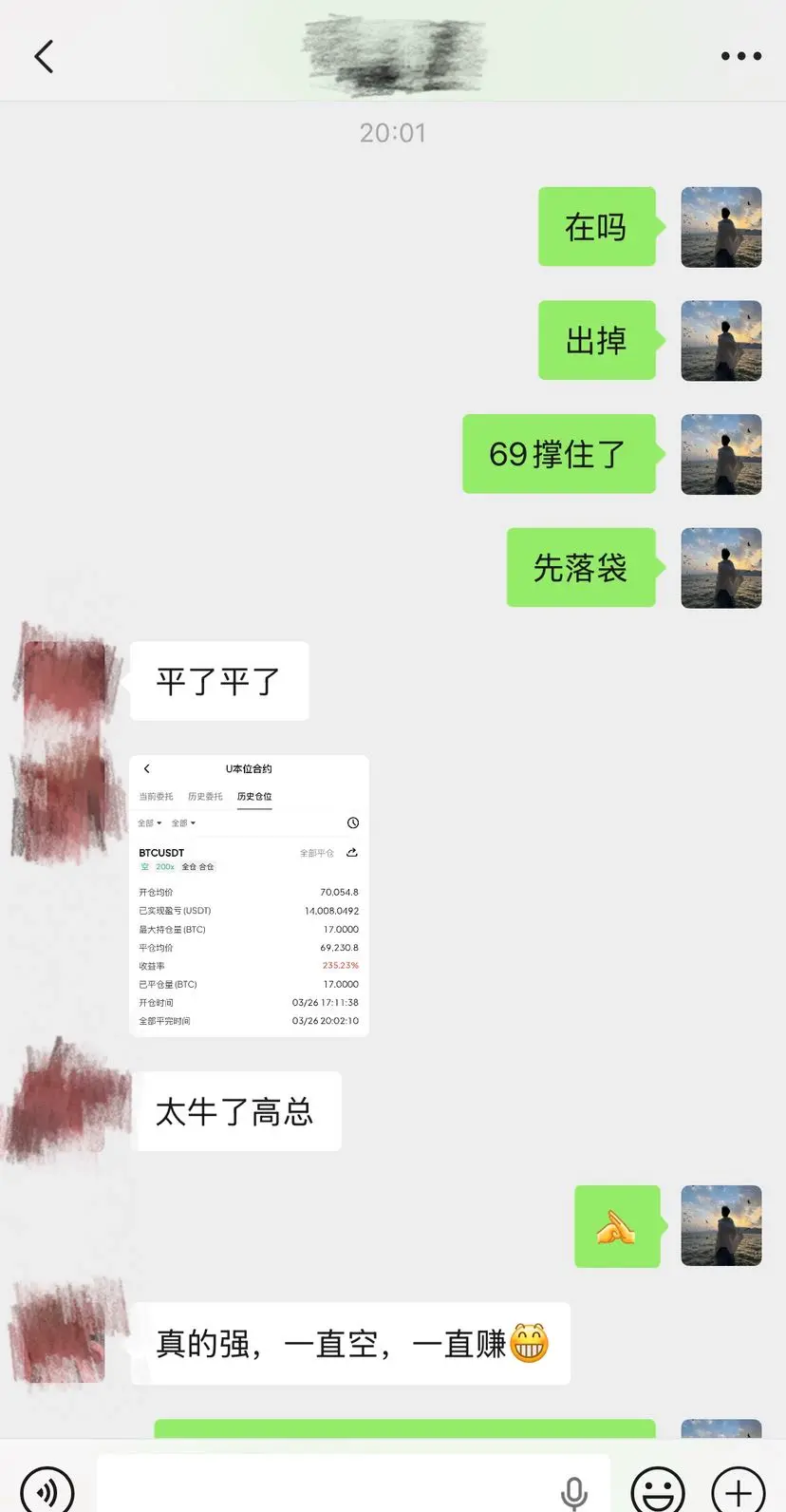Switch to the 历史委托 tab
Image resolution: width=786 pixels, height=1512 pixels.
click(x=204, y=796)
